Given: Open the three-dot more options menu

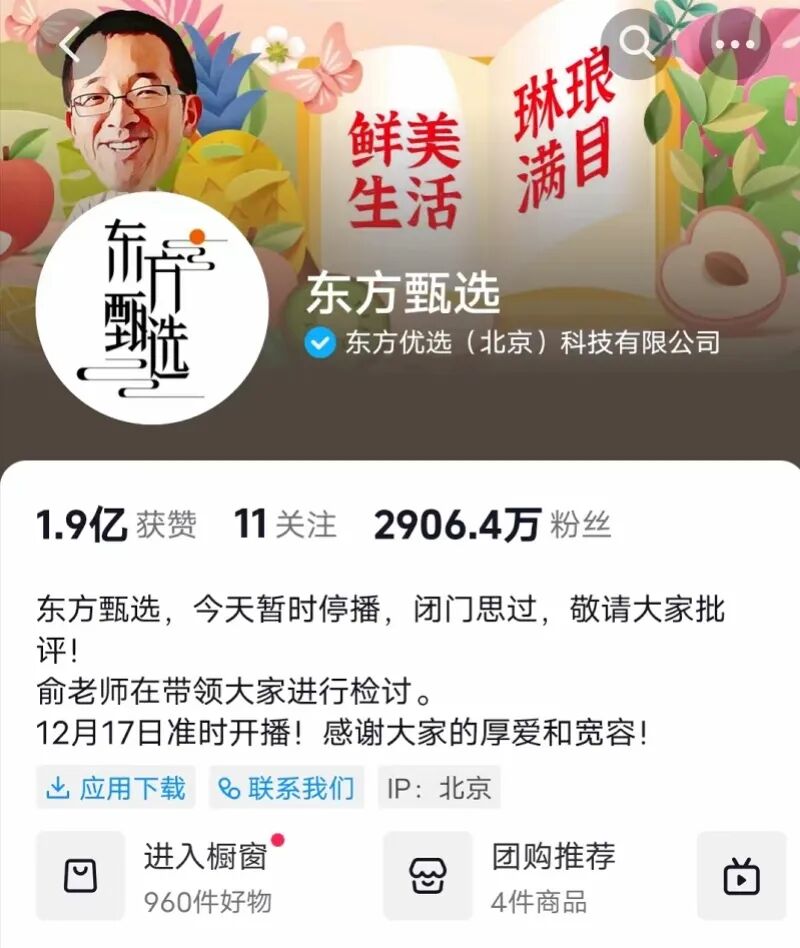Looking at the screenshot, I should click(734, 44).
